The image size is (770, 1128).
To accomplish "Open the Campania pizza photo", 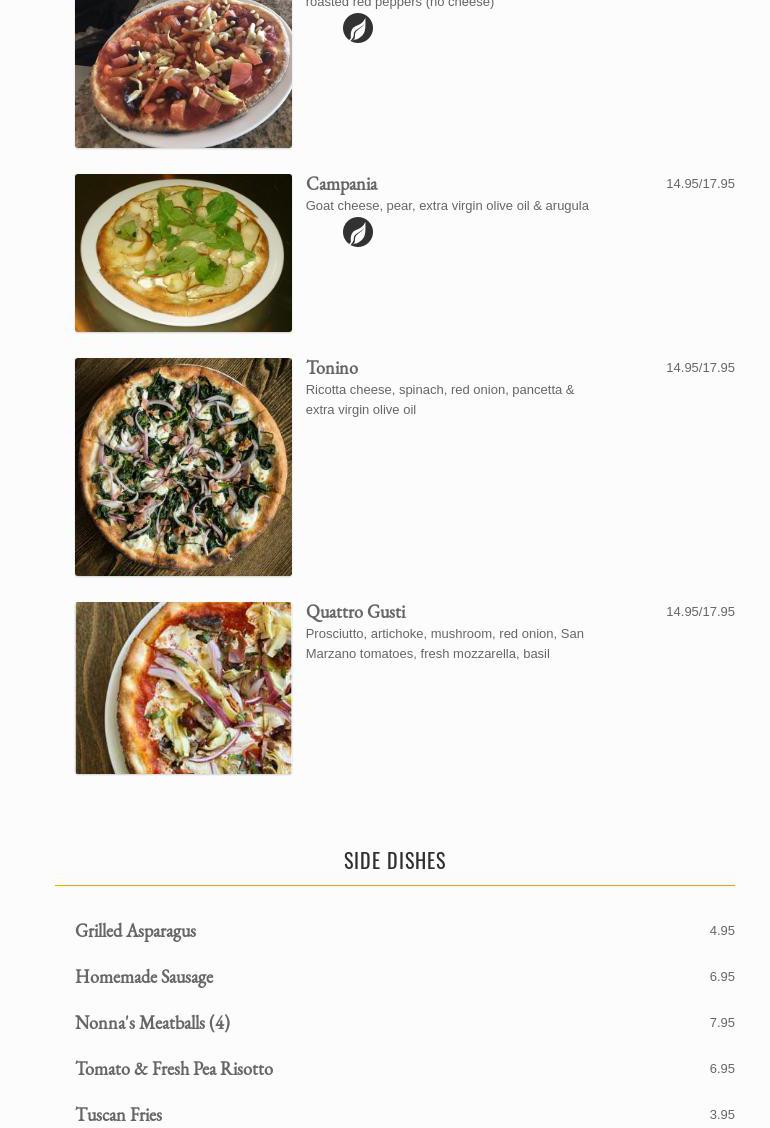I will point(183,253).
